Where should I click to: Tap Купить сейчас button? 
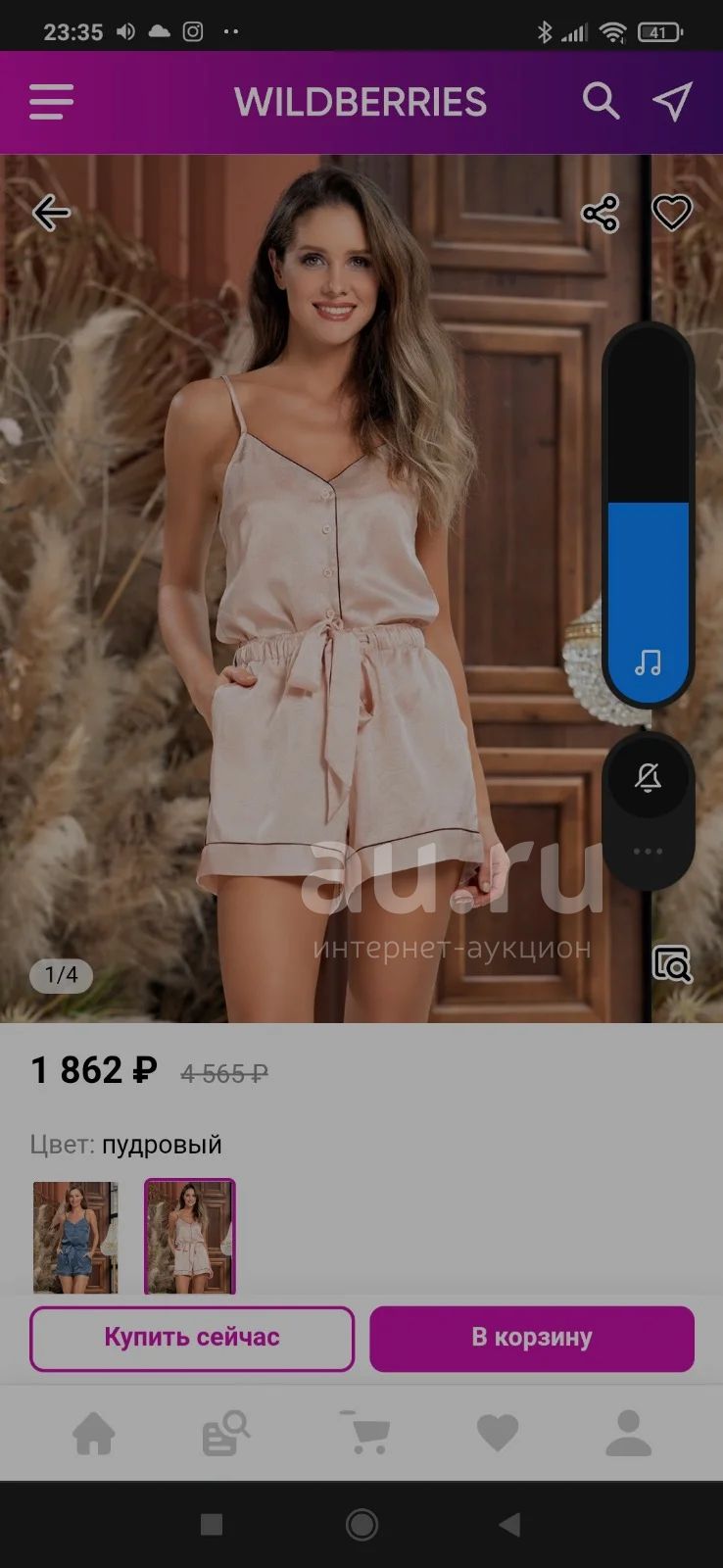[x=192, y=1338]
